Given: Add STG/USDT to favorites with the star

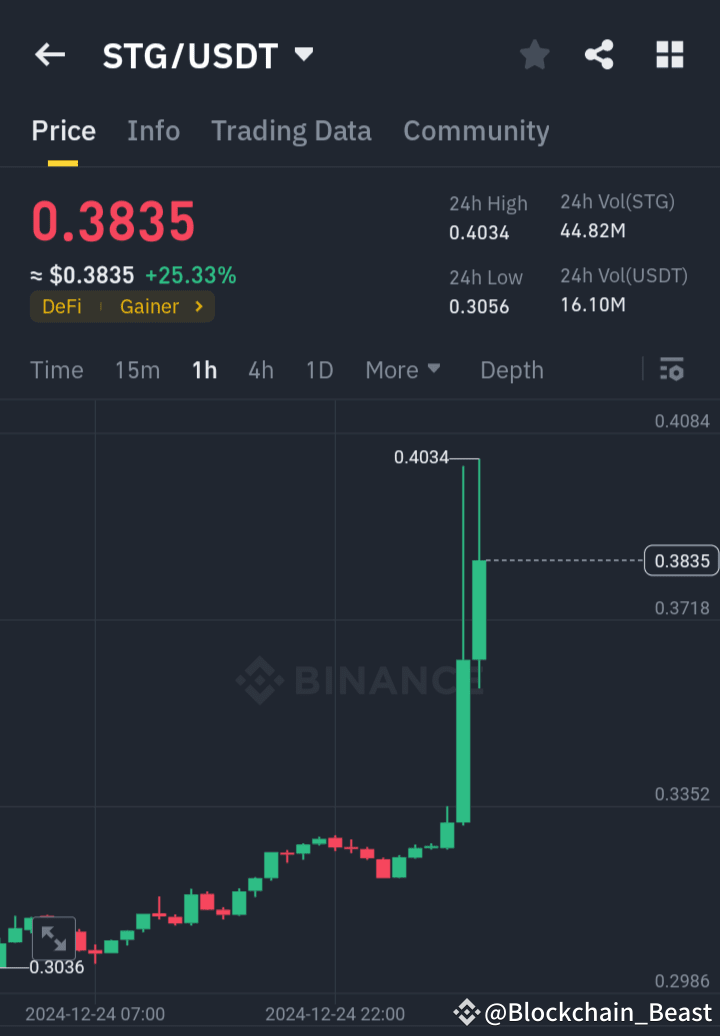Looking at the screenshot, I should tap(534, 55).
